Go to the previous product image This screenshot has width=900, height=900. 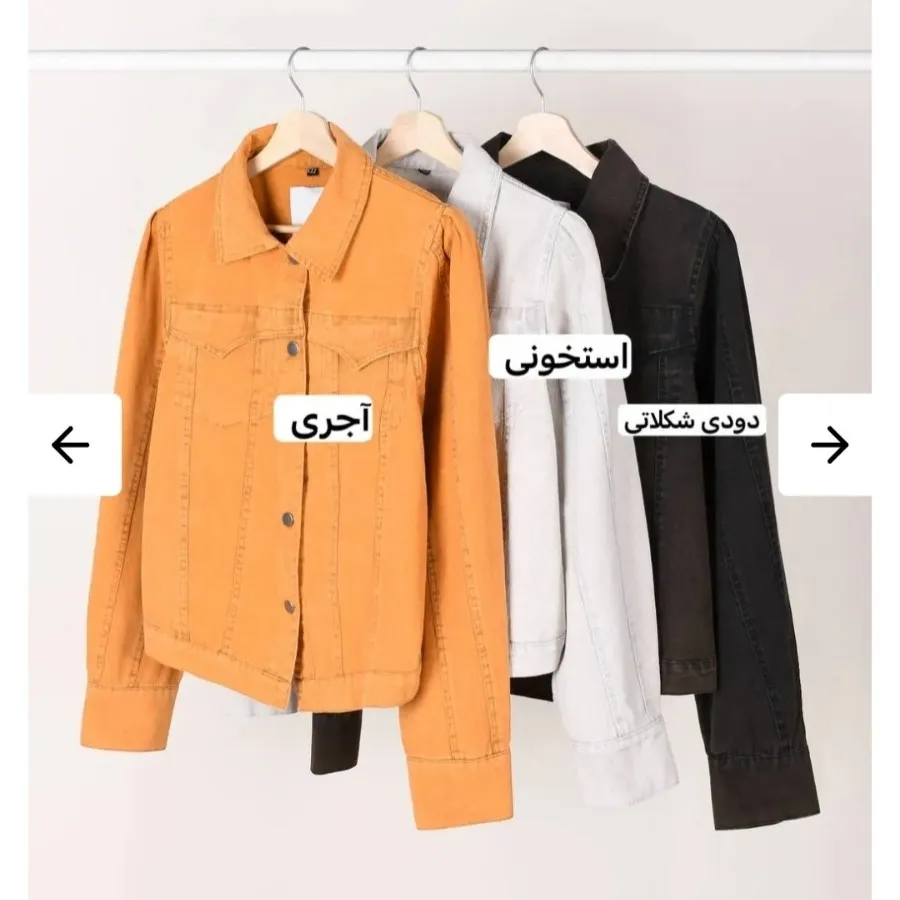[x=70, y=444]
